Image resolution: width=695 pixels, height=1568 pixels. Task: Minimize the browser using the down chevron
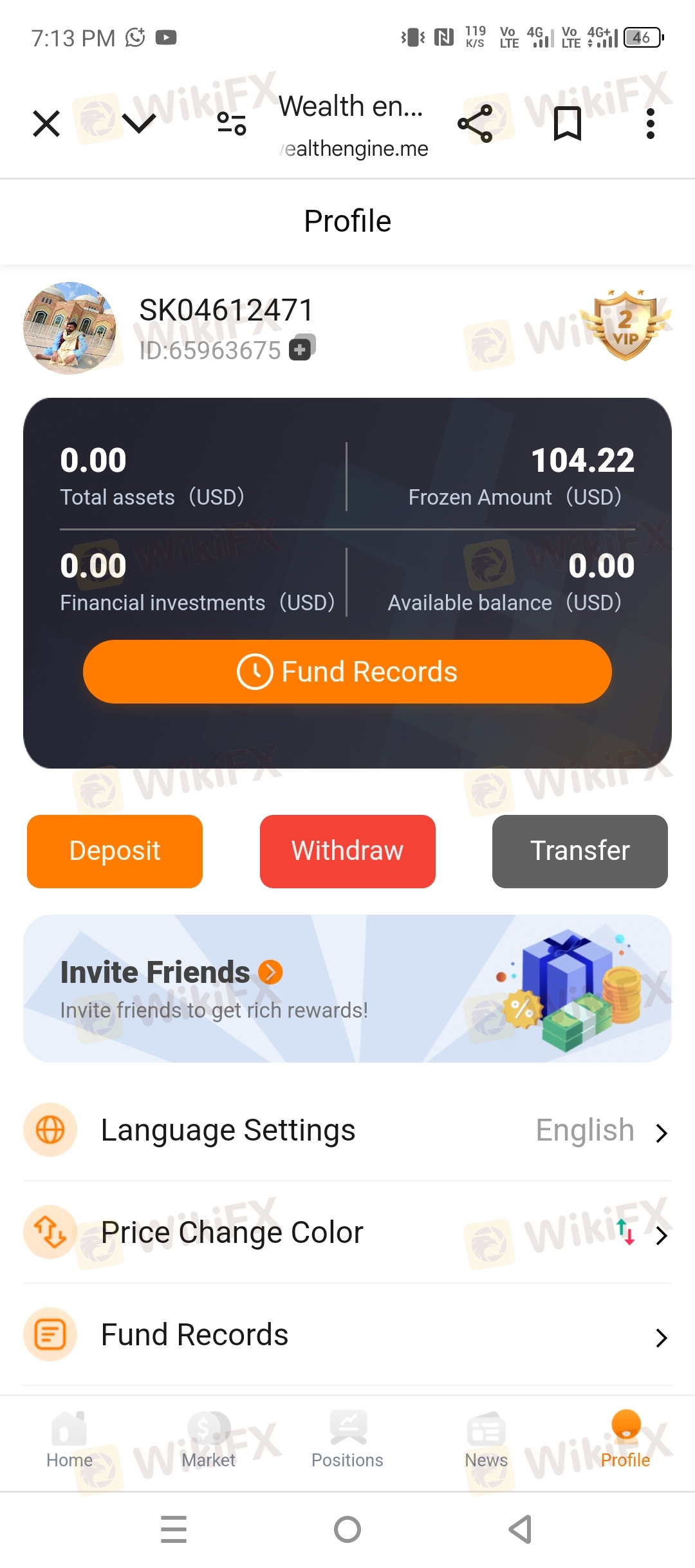[139, 123]
